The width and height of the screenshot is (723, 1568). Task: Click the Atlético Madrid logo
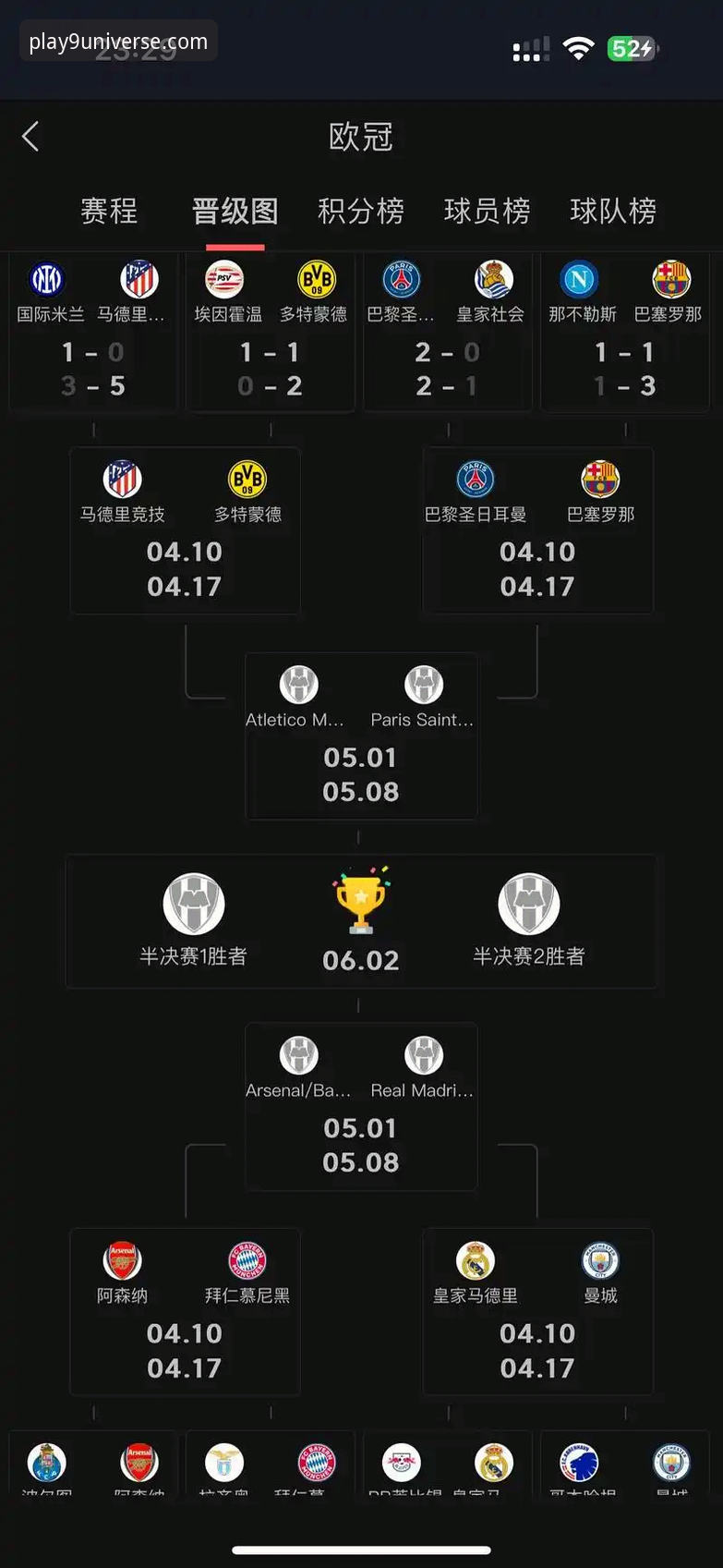[x=140, y=280]
